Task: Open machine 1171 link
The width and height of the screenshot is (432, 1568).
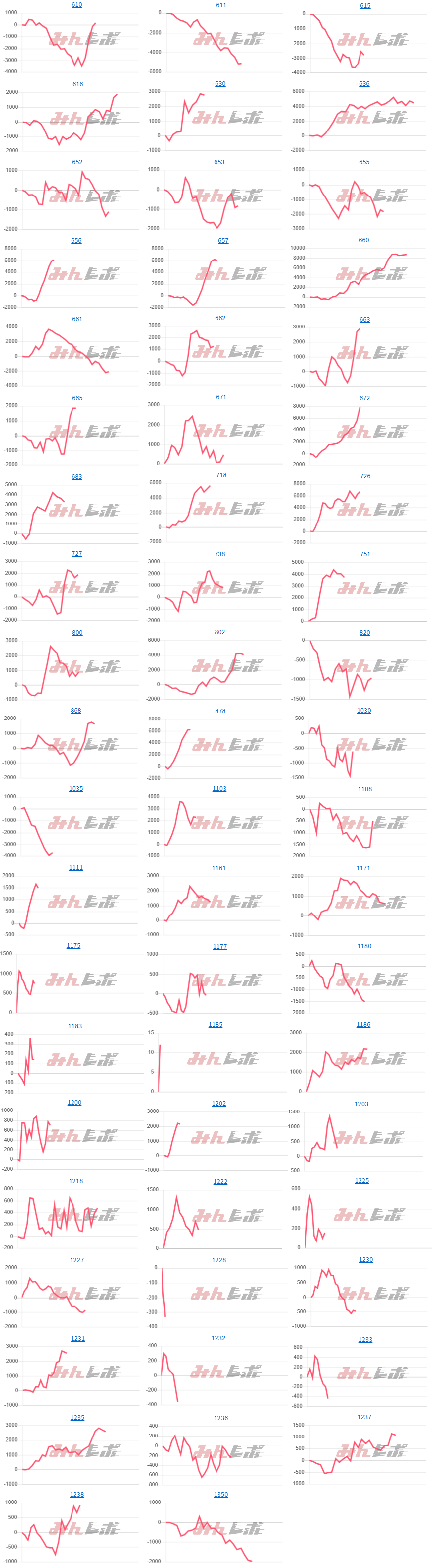Action: tap(363, 869)
